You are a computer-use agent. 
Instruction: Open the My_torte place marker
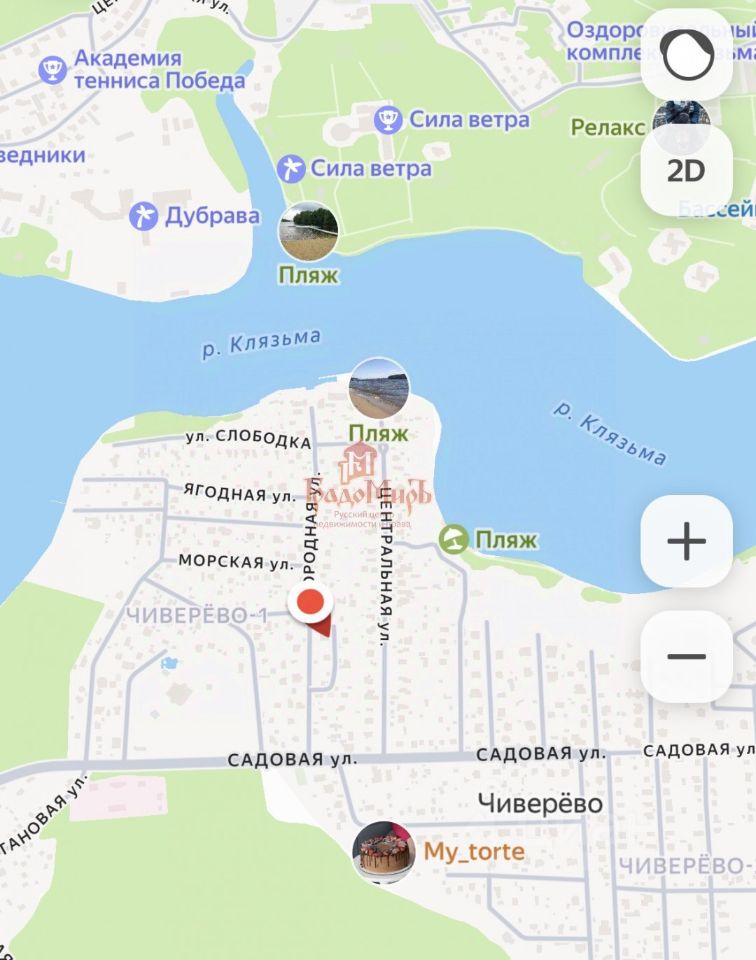click(x=385, y=852)
